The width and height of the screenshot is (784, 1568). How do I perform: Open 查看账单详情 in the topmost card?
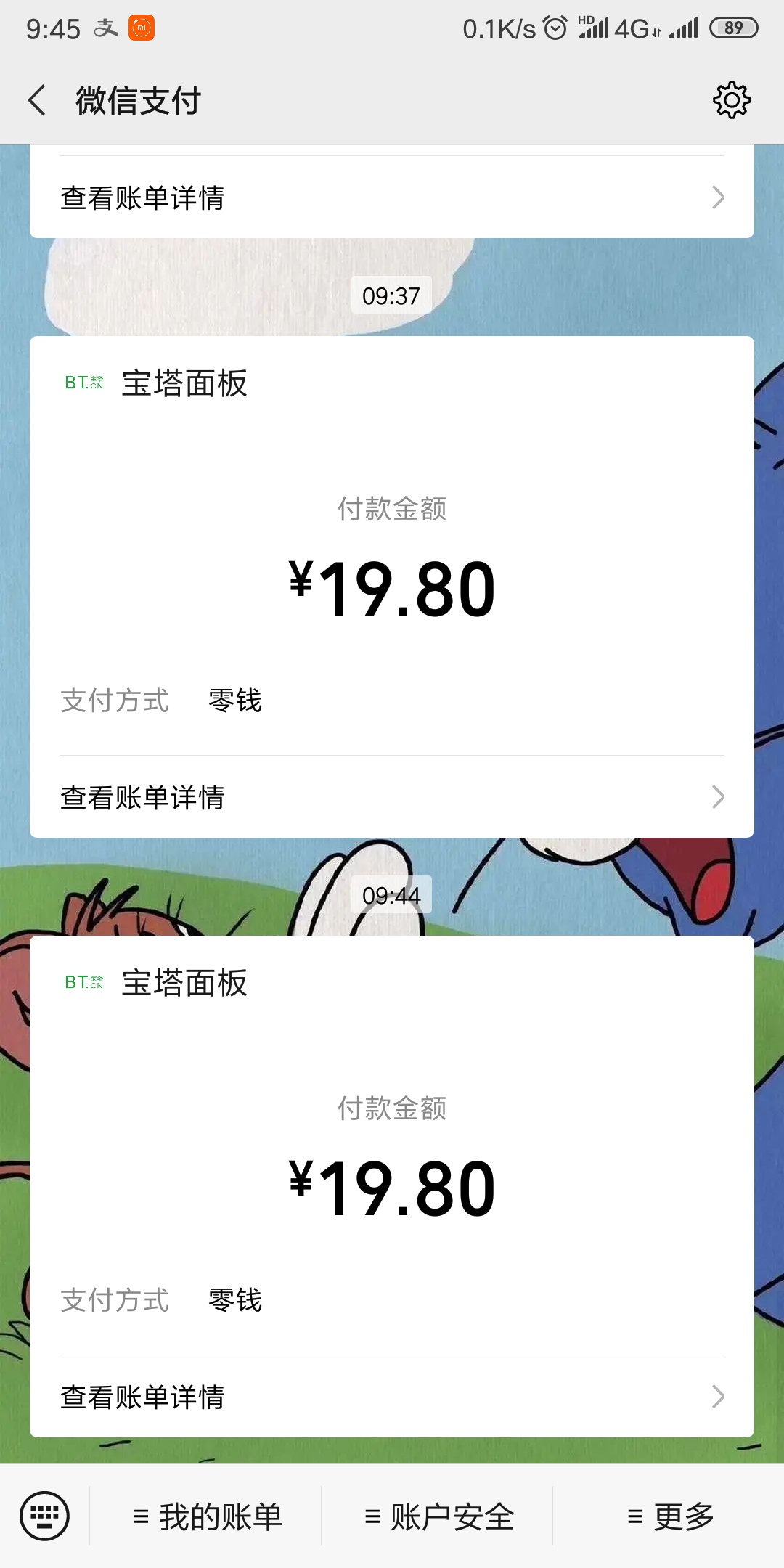[x=392, y=197]
